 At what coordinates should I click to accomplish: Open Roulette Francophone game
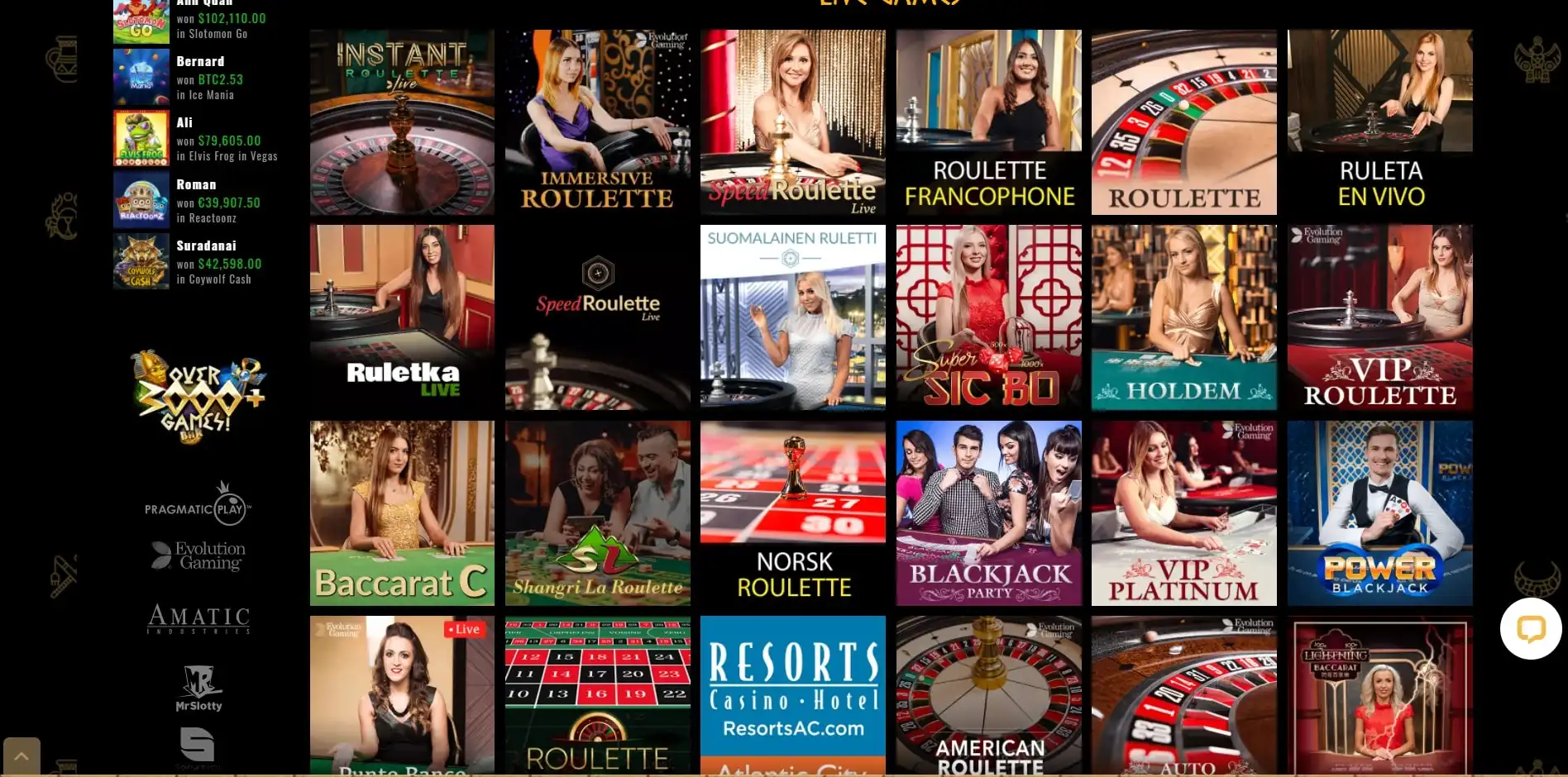coord(988,122)
